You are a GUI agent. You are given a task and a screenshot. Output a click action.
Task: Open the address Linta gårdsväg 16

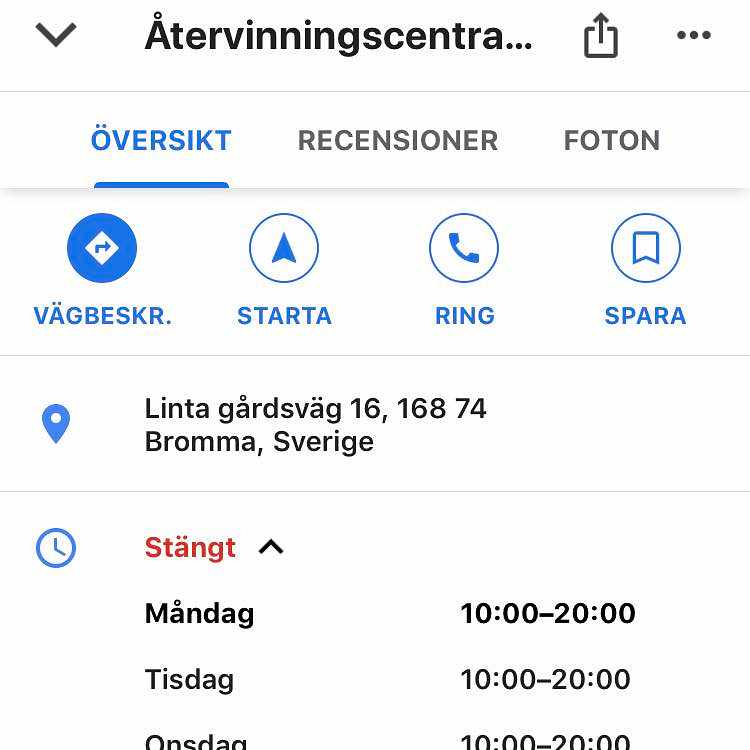coord(315,425)
